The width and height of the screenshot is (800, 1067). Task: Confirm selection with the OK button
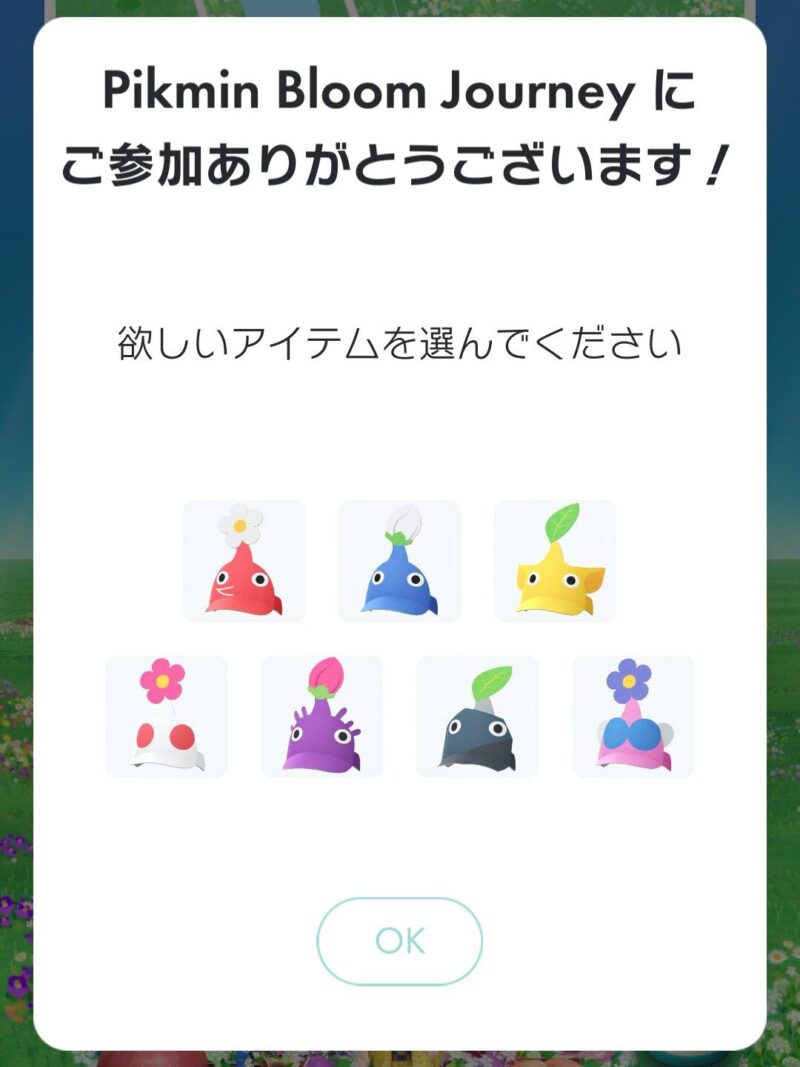[400, 941]
